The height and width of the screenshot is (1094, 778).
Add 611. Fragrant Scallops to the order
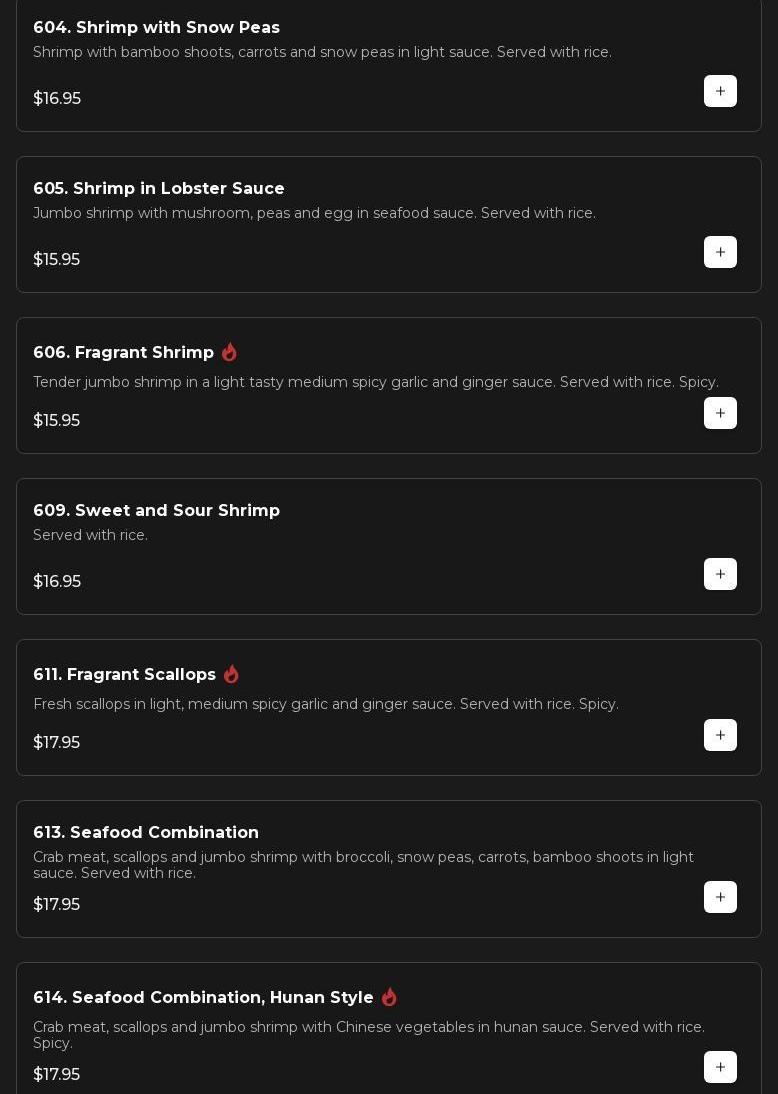(720, 735)
